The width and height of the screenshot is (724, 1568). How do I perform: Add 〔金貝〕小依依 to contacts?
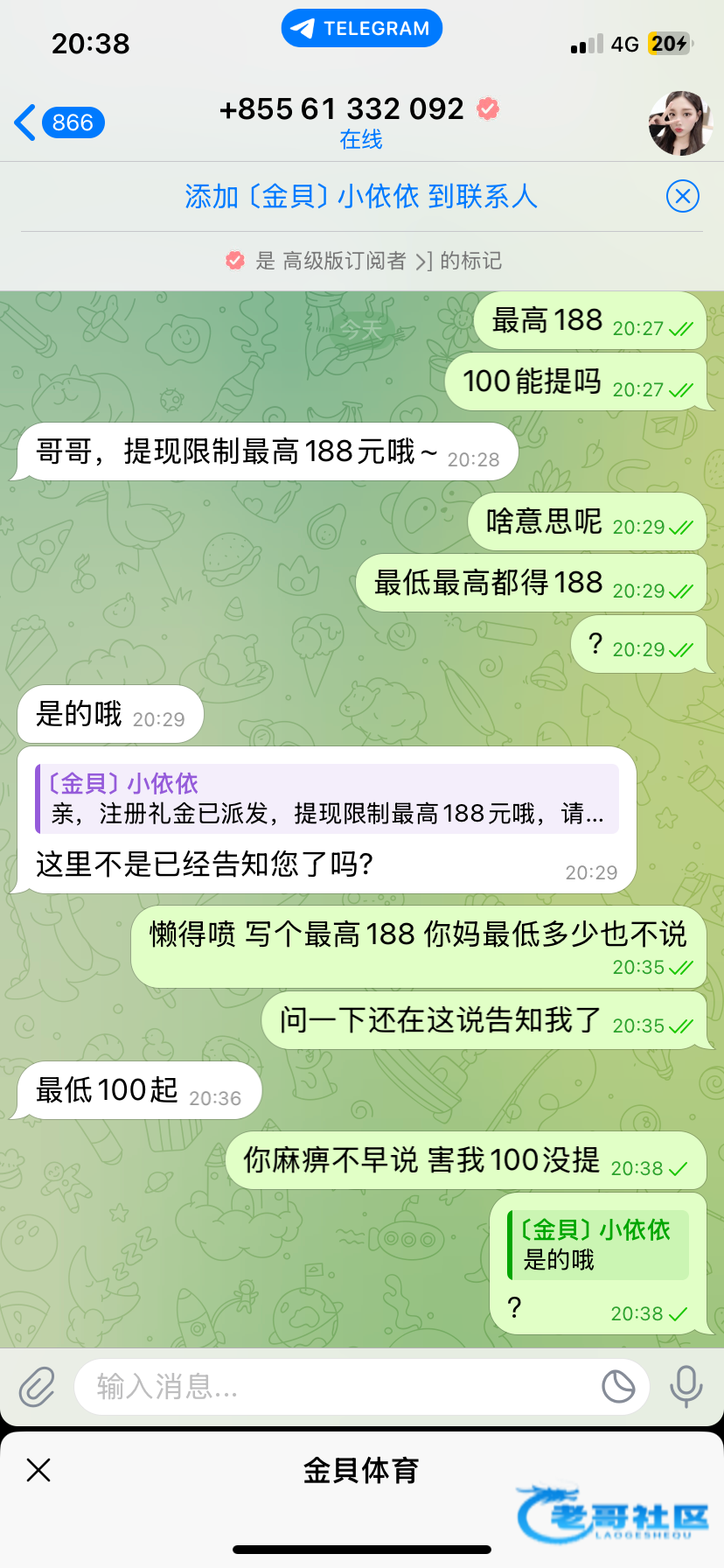click(x=360, y=196)
